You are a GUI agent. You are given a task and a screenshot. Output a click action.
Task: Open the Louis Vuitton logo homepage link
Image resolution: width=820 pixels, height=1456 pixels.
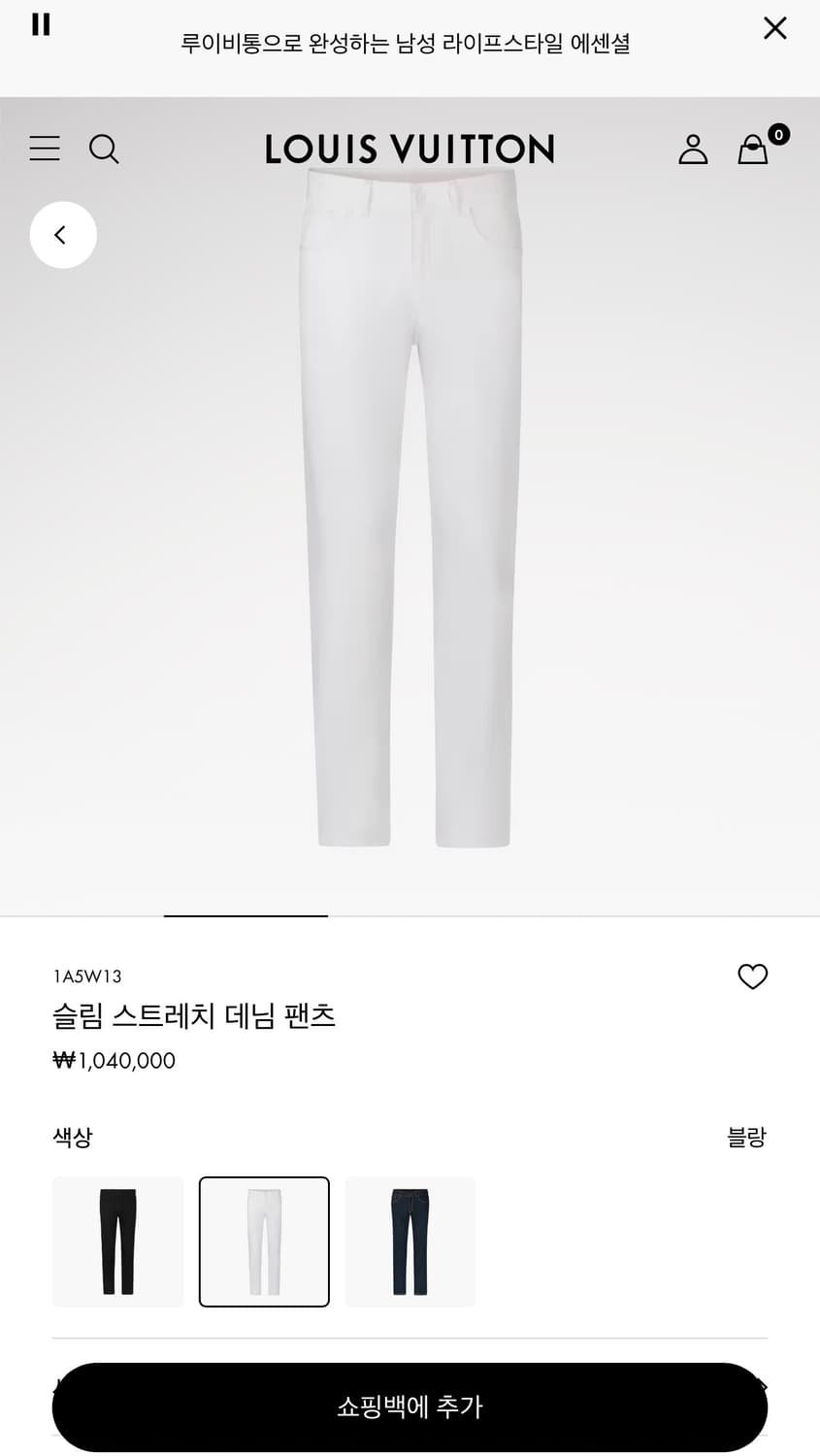[410, 149]
